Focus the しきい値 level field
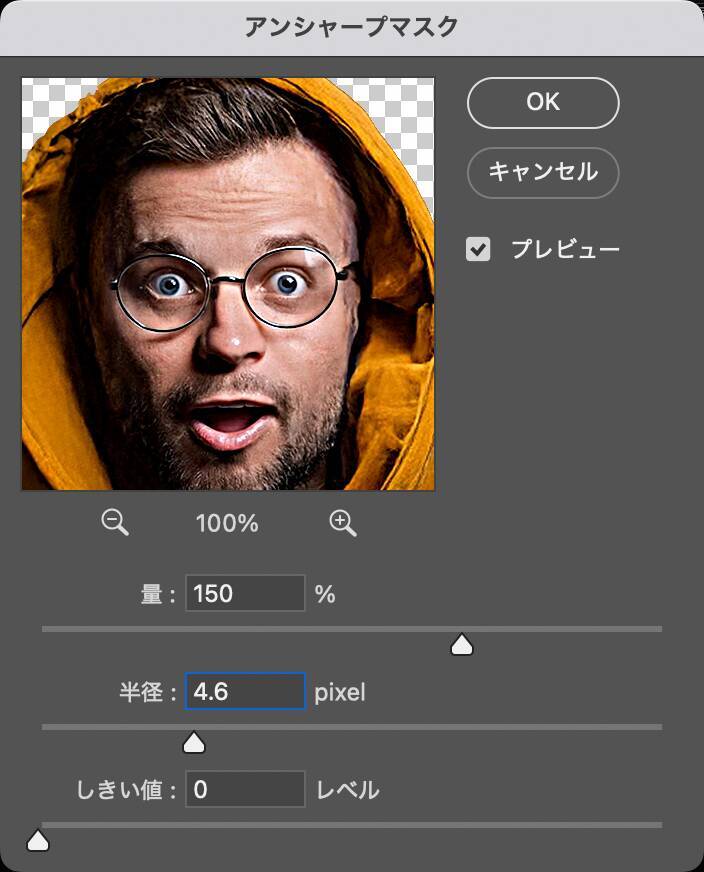This screenshot has width=704, height=872. click(x=244, y=789)
